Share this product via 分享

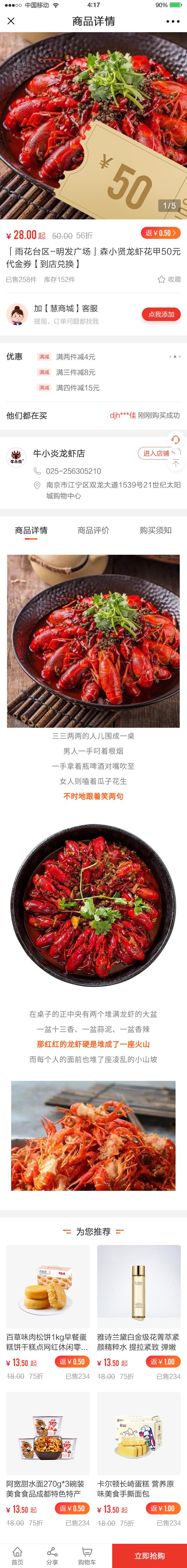[x=52, y=1555]
